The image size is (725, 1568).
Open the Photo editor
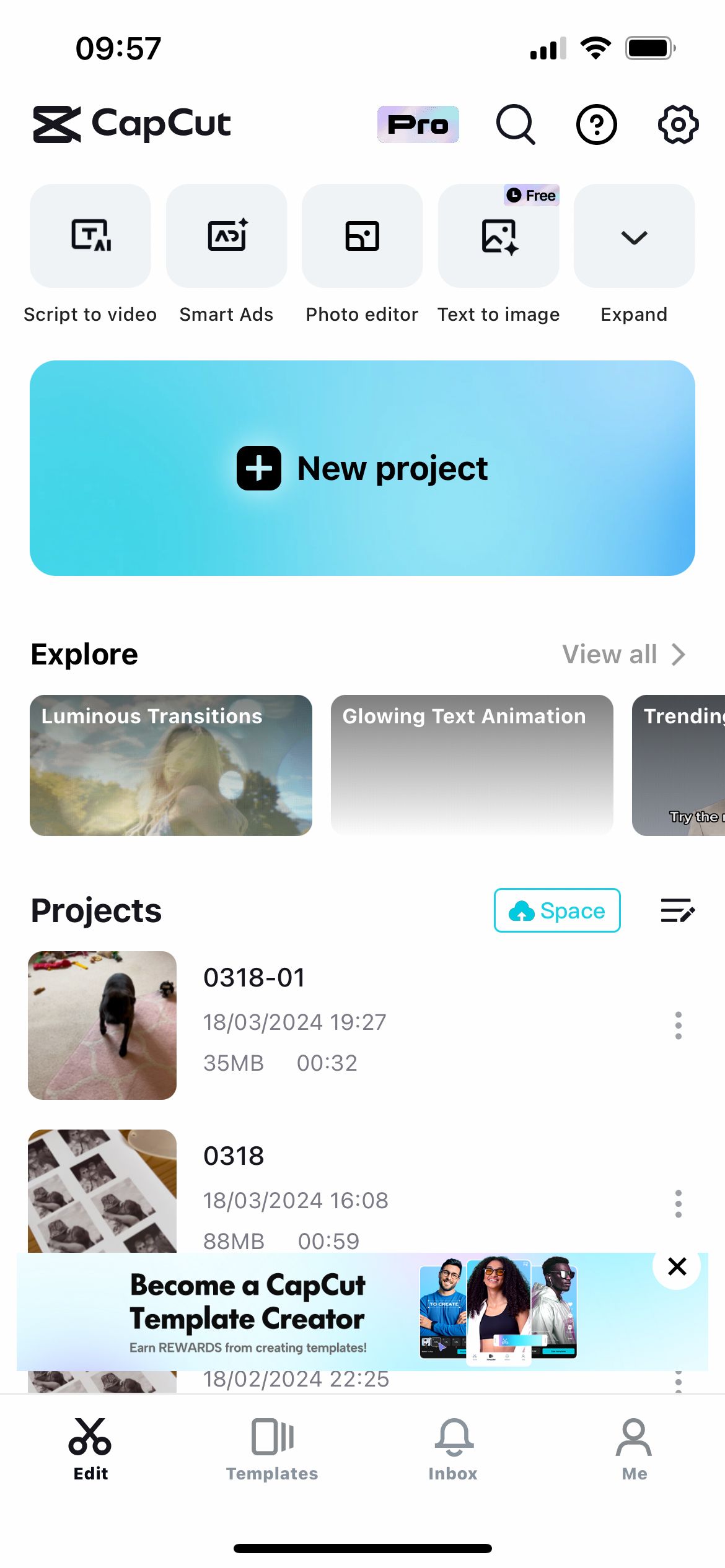pyautogui.click(x=362, y=236)
